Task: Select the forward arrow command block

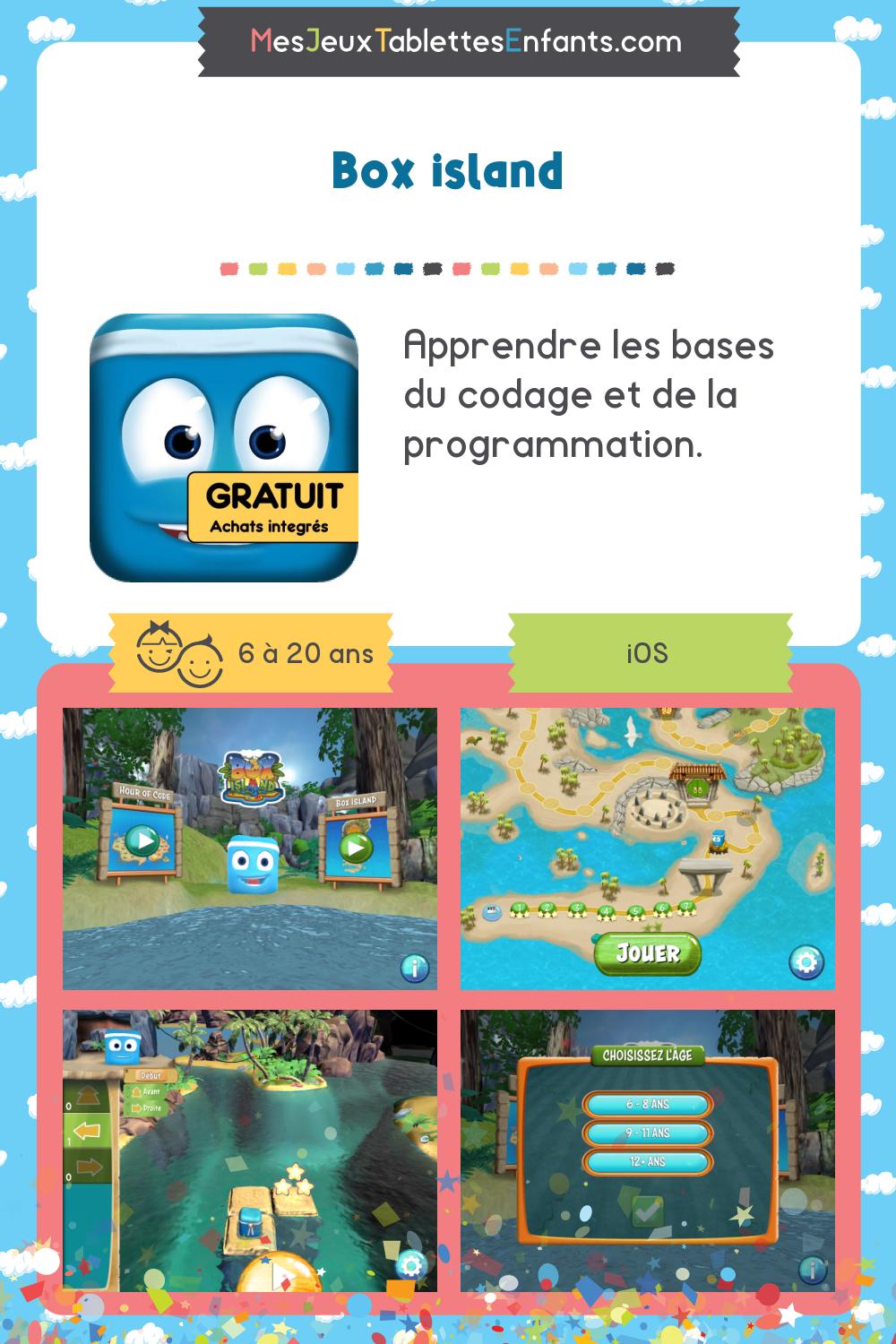Action: [86, 1094]
